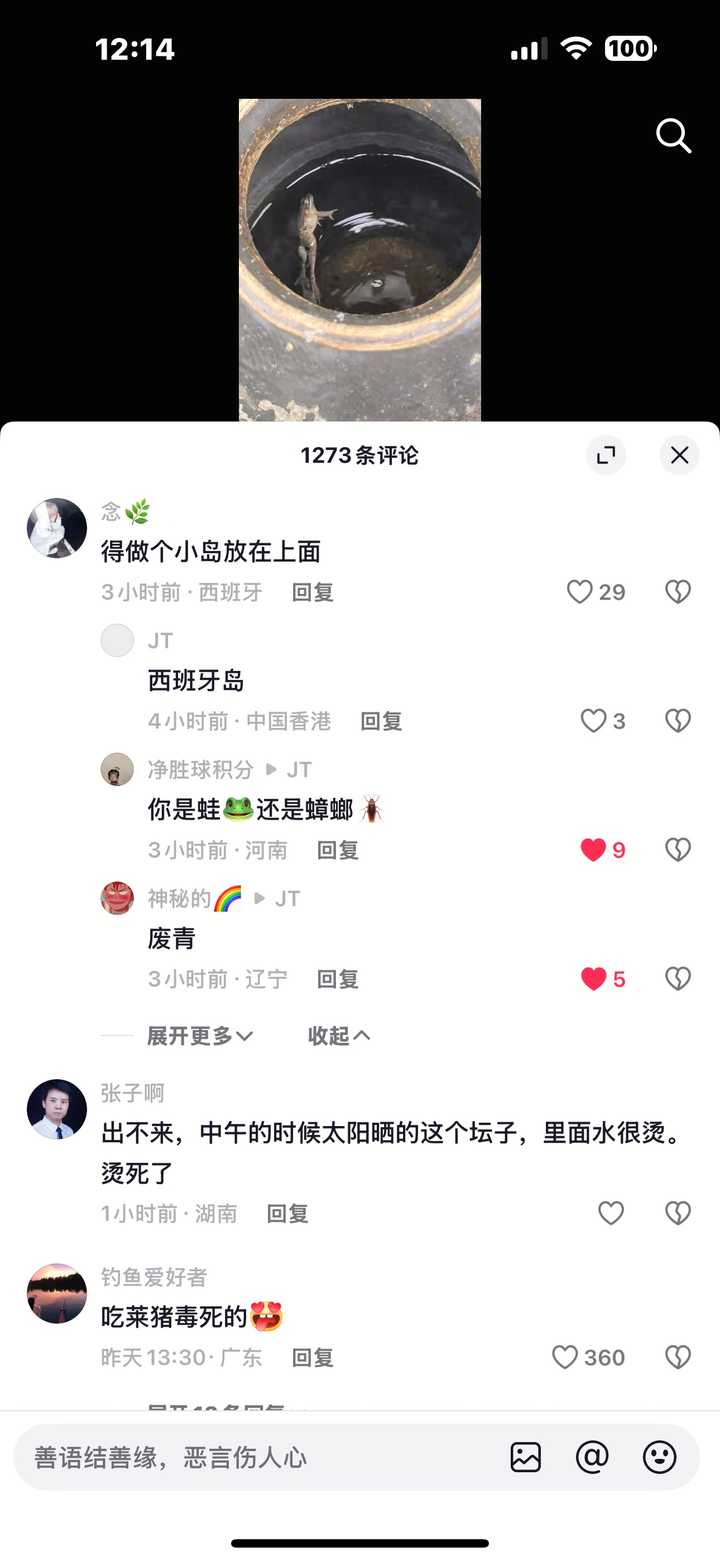Like 念's comment about the small island
This screenshot has width=720, height=1561.
point(580,592)
